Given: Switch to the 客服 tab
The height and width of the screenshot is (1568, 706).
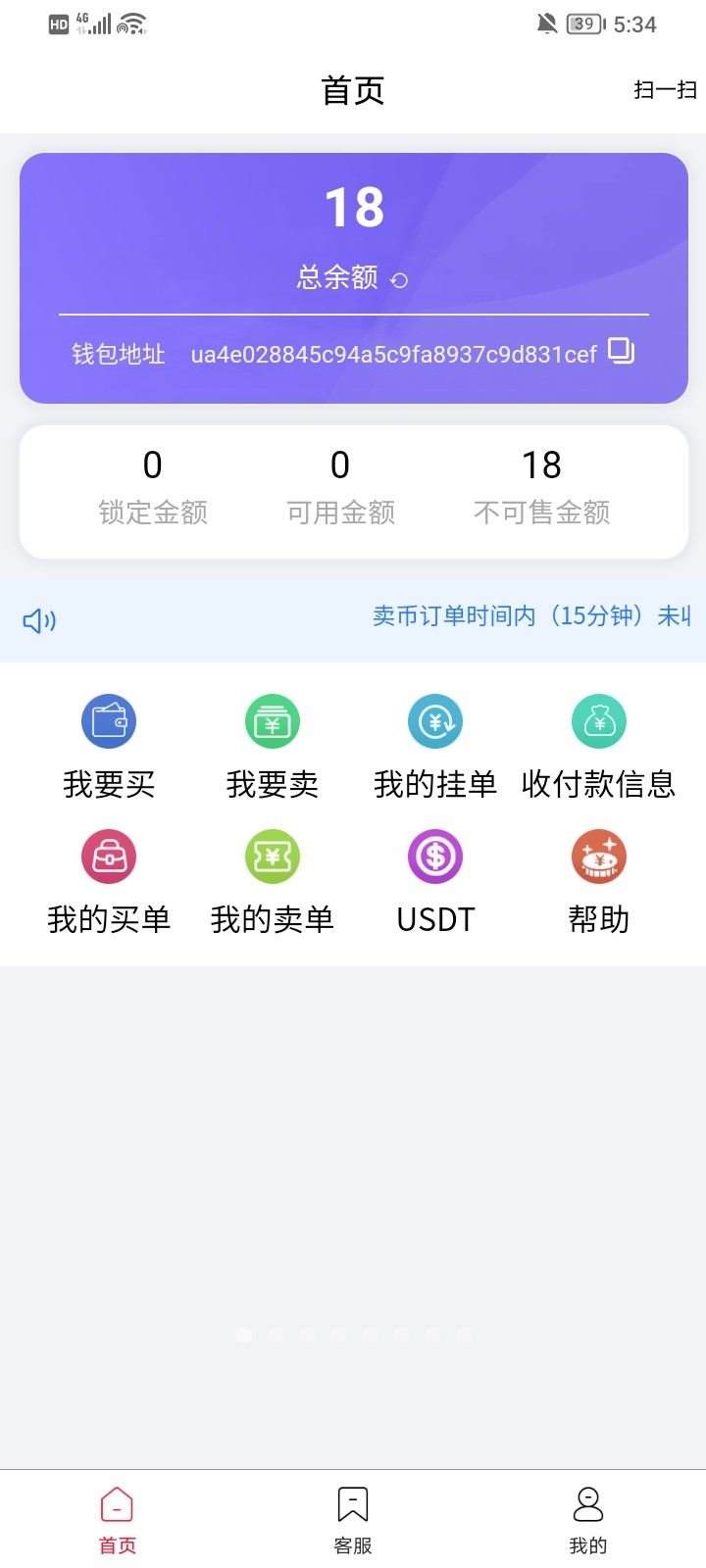Looking at the screenshot, I should 353,1519.
